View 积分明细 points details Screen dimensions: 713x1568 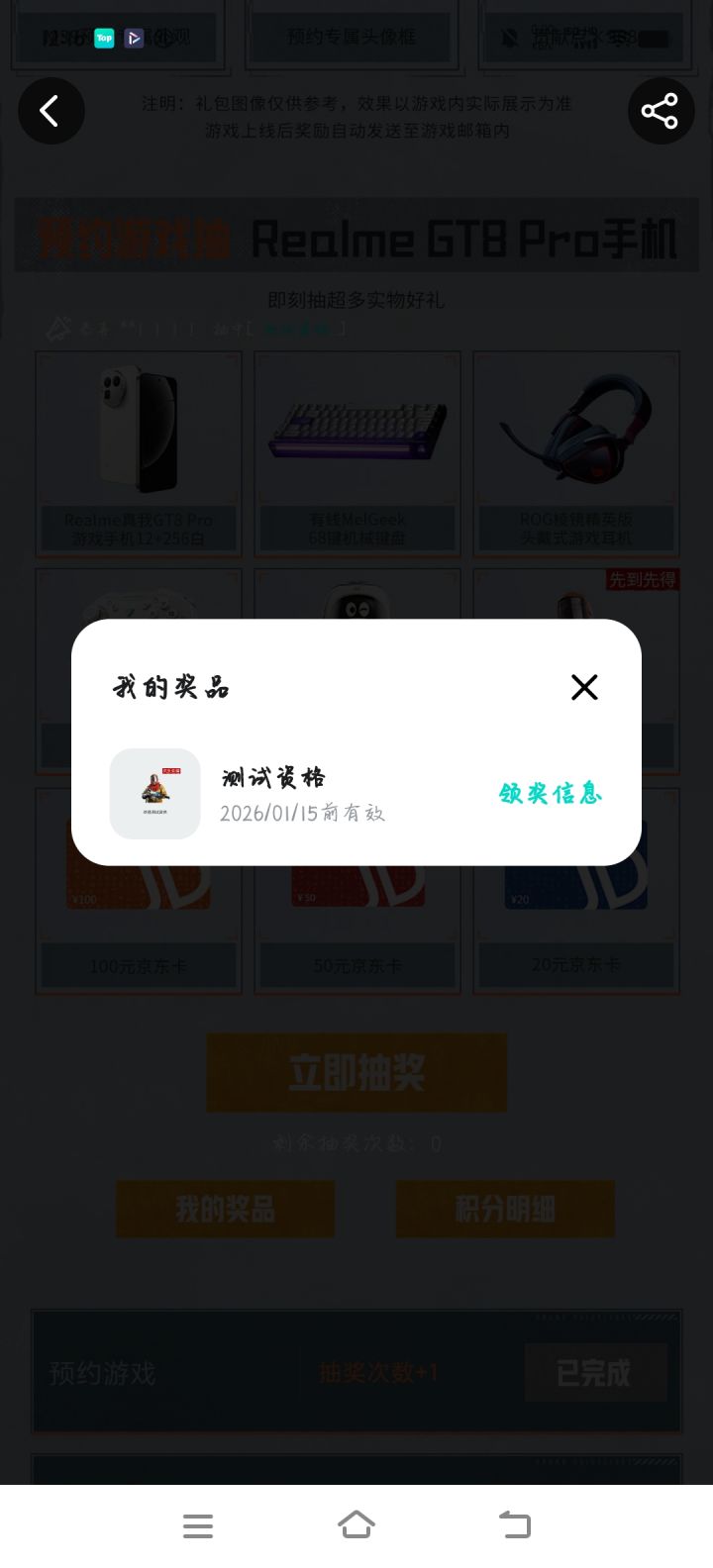pos(505,1209)
